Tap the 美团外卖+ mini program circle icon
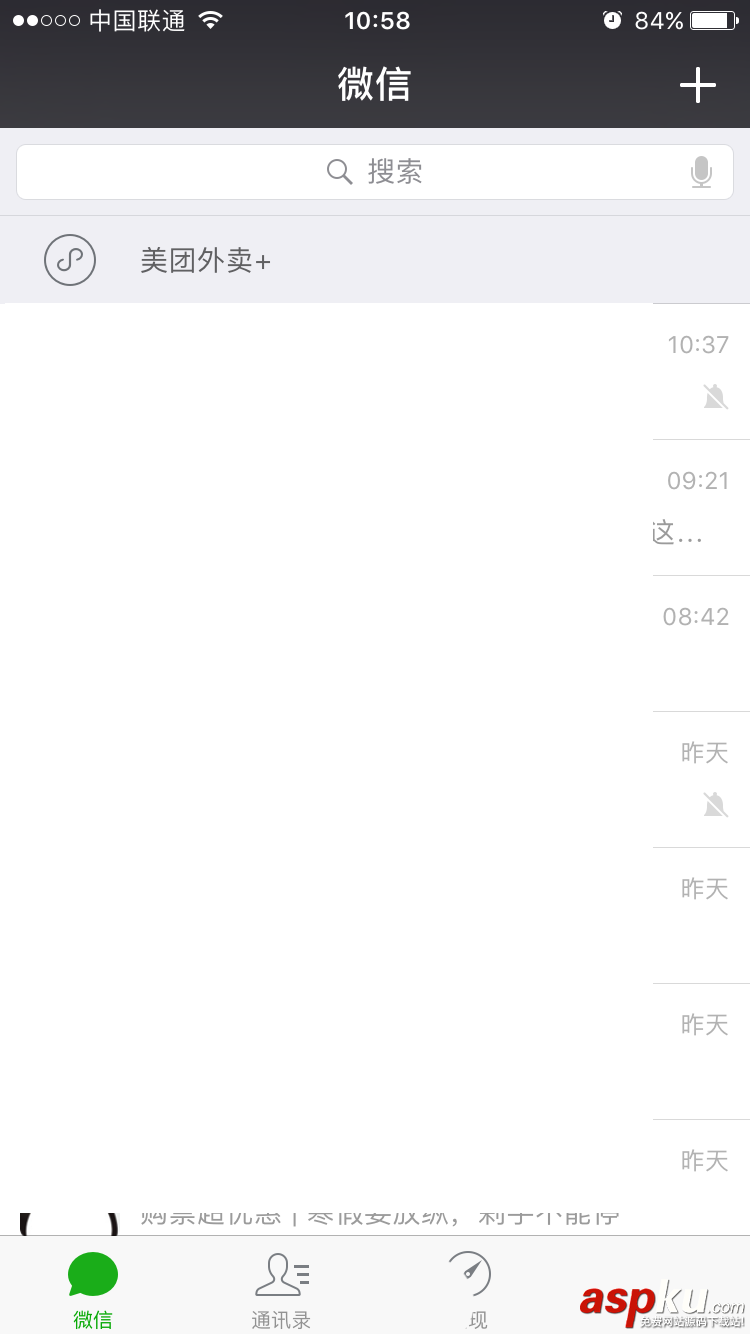The height and width of the screenshot is (1334, 750). (70, 259)
